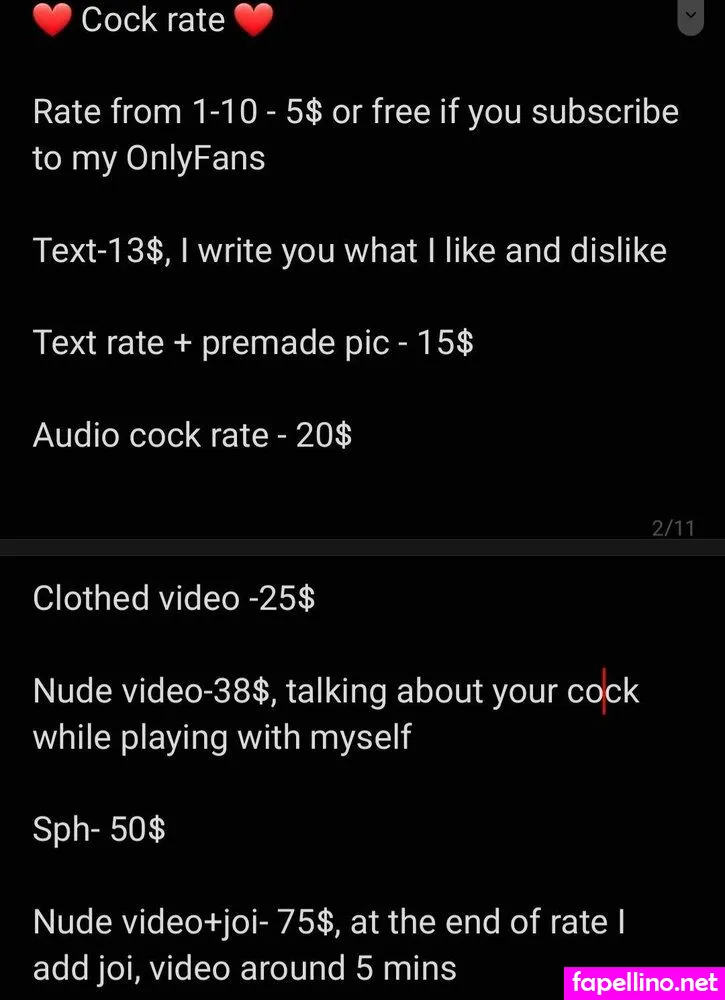
Task: Place cursor at the red text caret
Action: pos(604,692)
